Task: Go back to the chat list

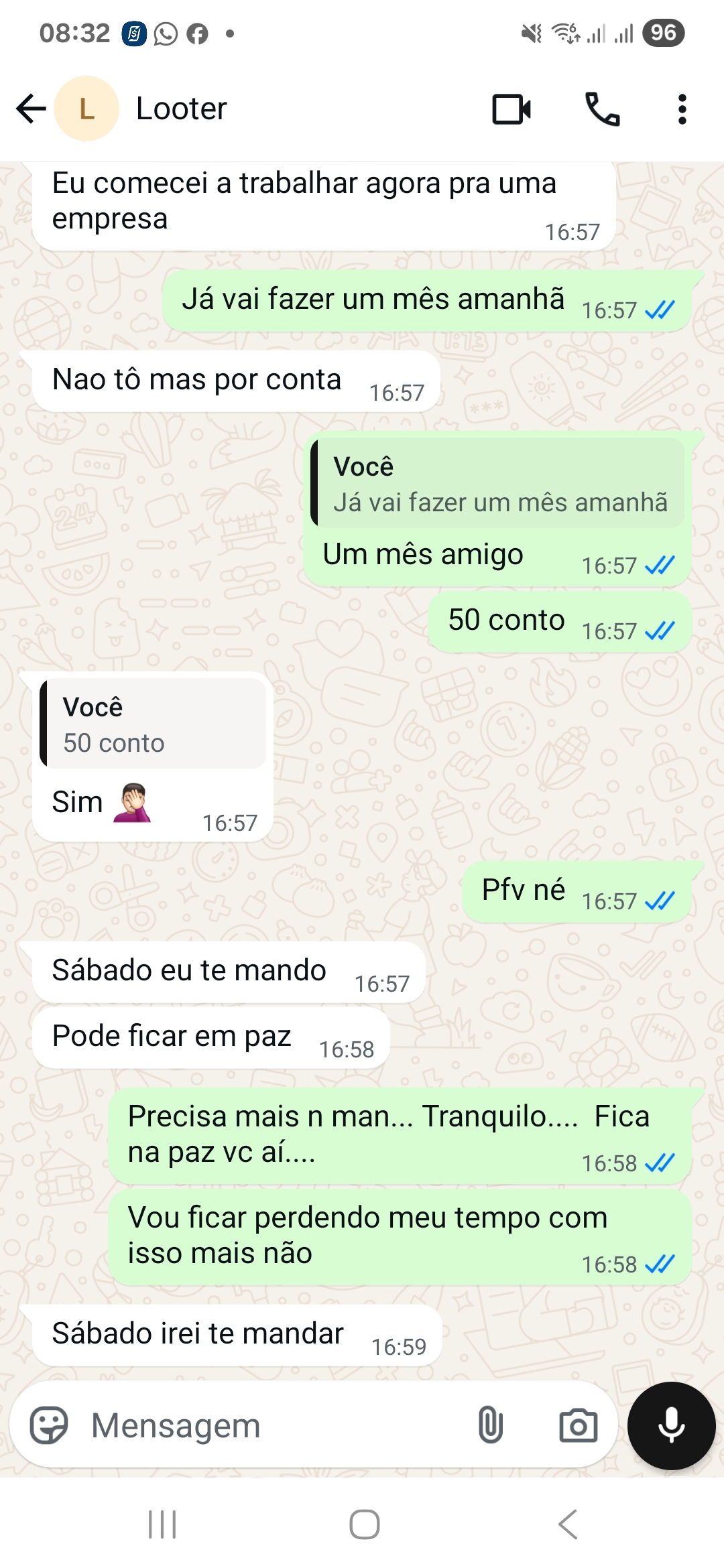Action: [x=31, y=109]
